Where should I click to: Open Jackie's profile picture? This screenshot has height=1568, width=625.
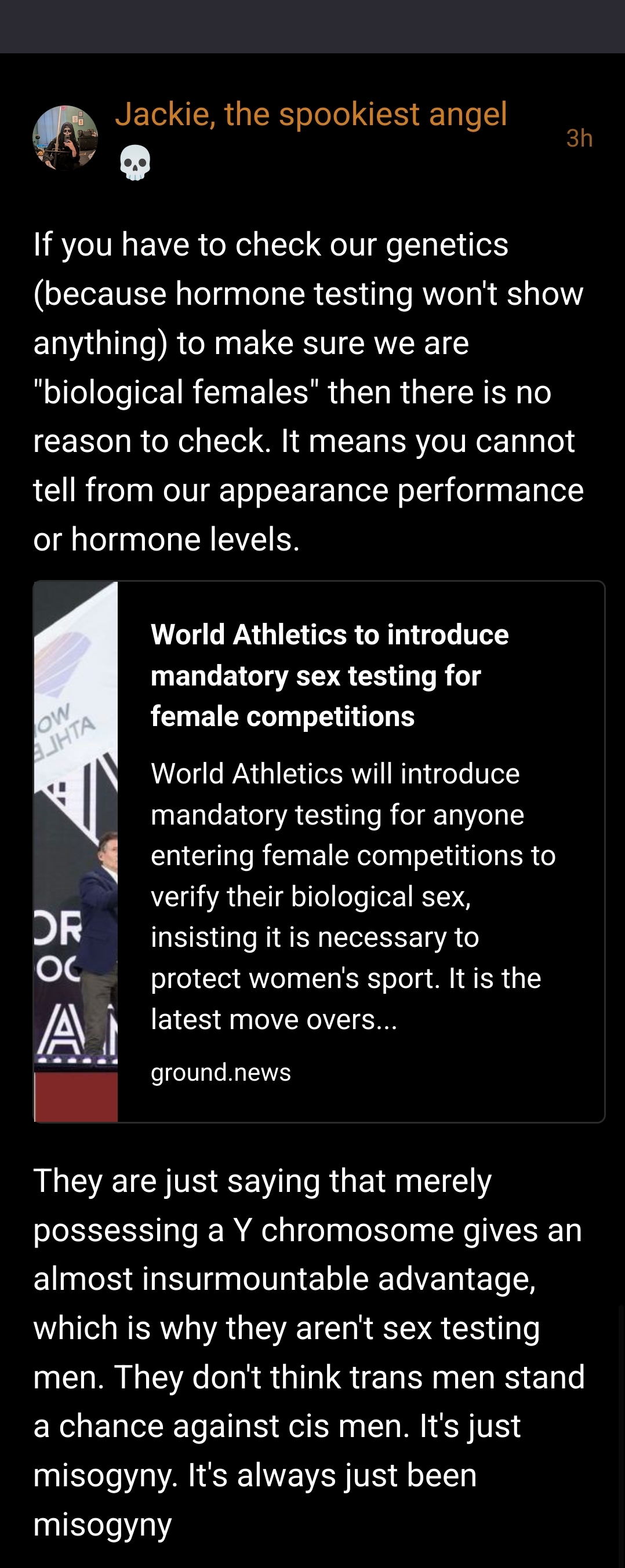65,138
